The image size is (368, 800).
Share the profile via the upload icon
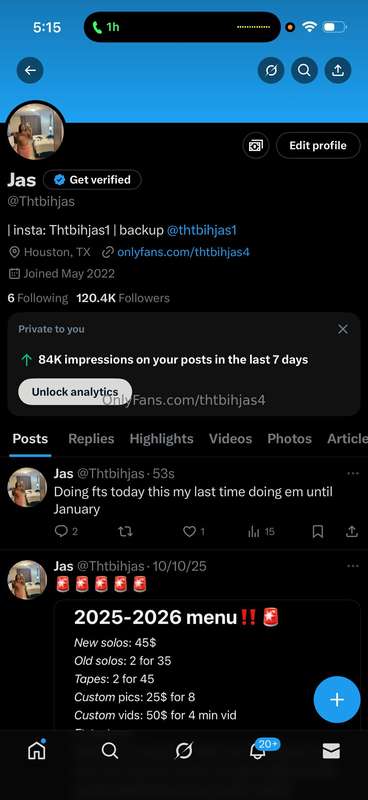338,70
